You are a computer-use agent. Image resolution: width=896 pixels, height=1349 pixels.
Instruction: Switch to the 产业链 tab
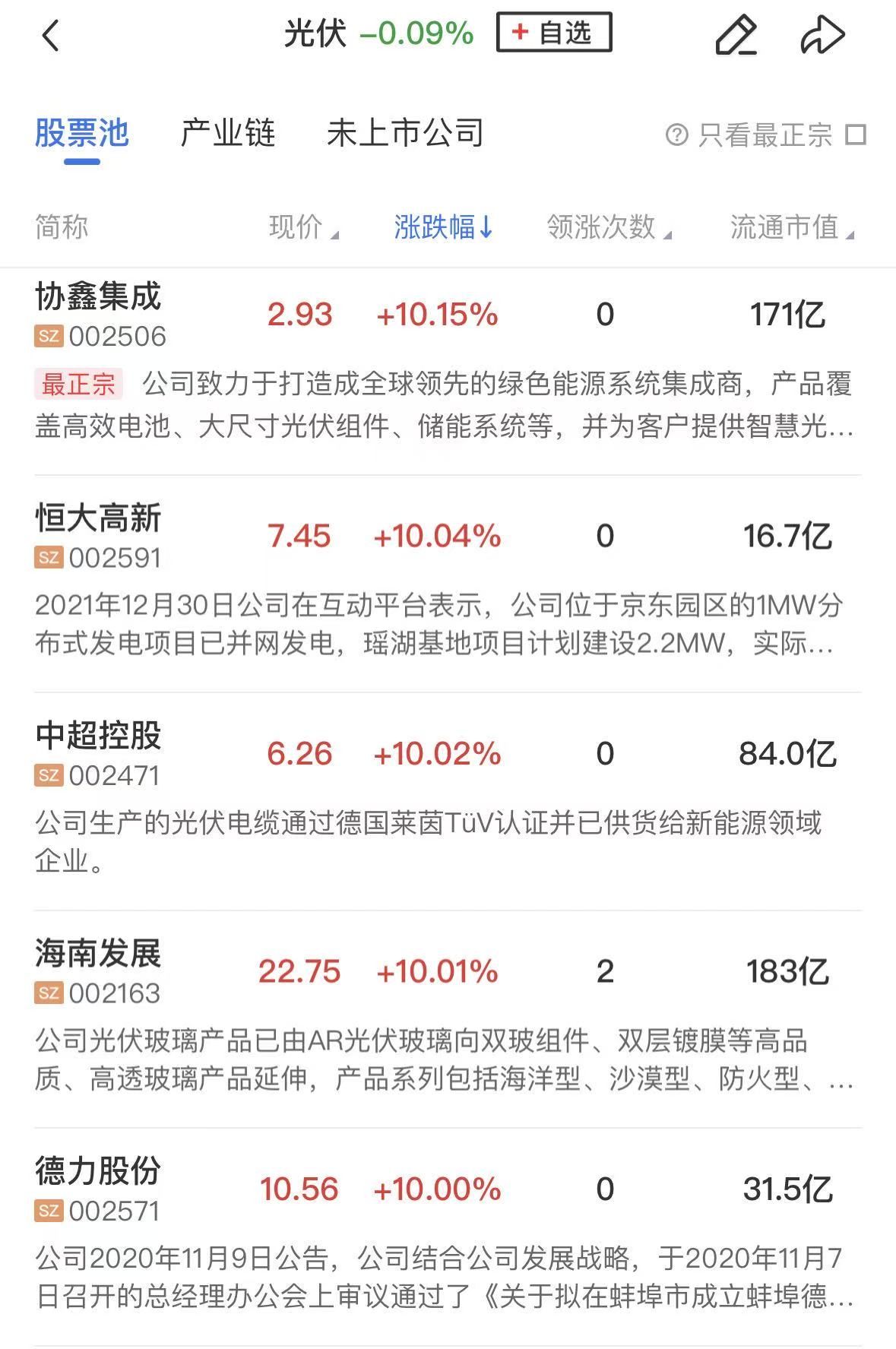[x=227, y=134]
